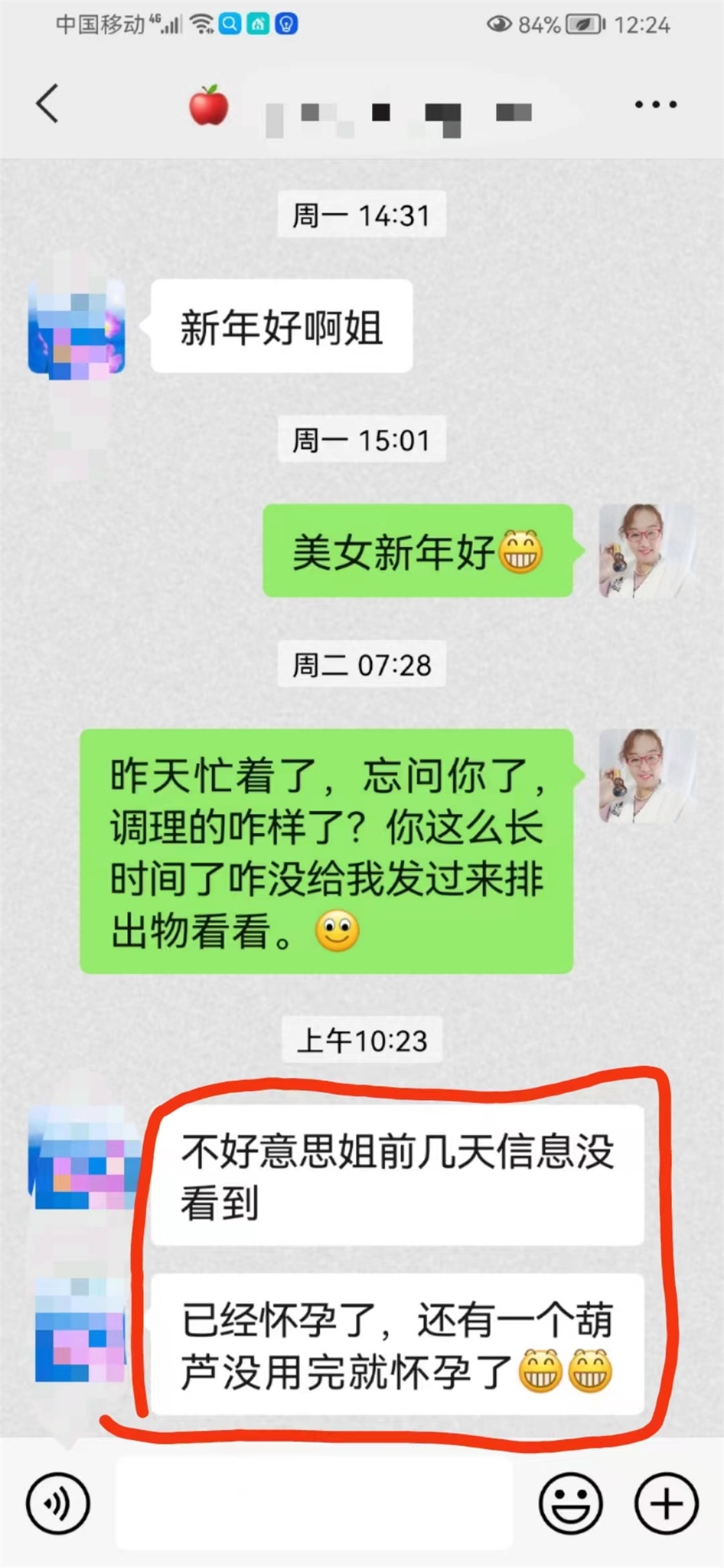The width and height of the screenshot is (724, 1568).
Task: Go back to the chat list
Action: [47, 104]
